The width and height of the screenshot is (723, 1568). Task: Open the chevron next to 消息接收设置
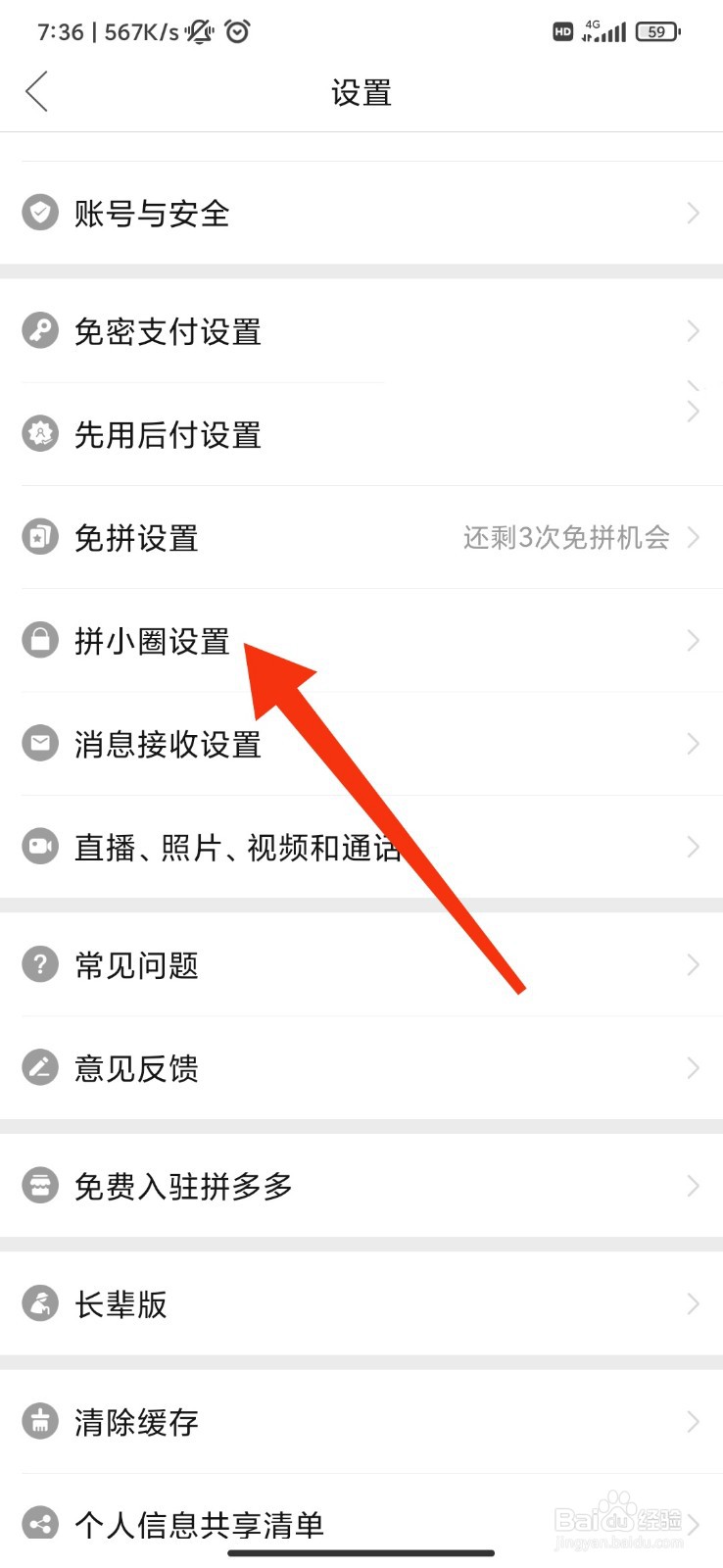click(x=692, y=743)
